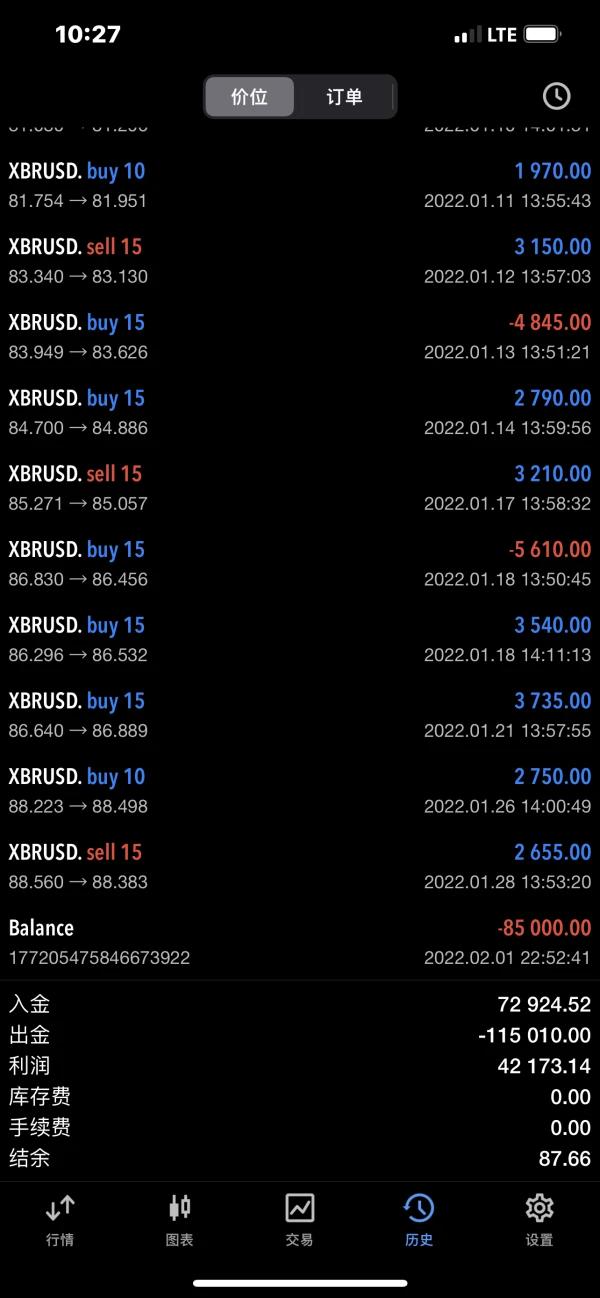Expand the trade showing -5 610.00 loss
Viewport: 600px width, 1298px height.
click(x=300, y=564)
